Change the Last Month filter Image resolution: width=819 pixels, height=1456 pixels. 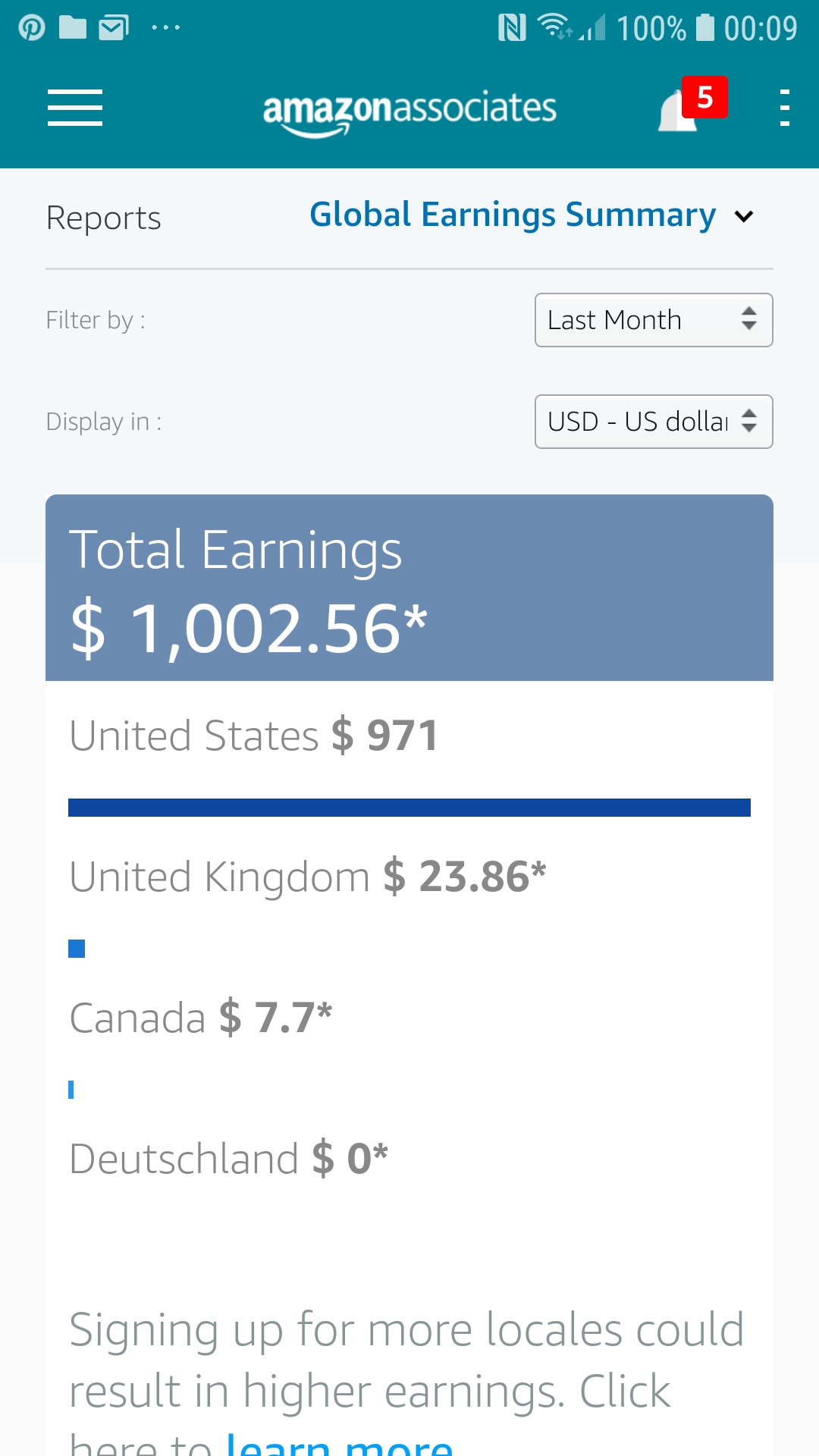tap(654, 320)
